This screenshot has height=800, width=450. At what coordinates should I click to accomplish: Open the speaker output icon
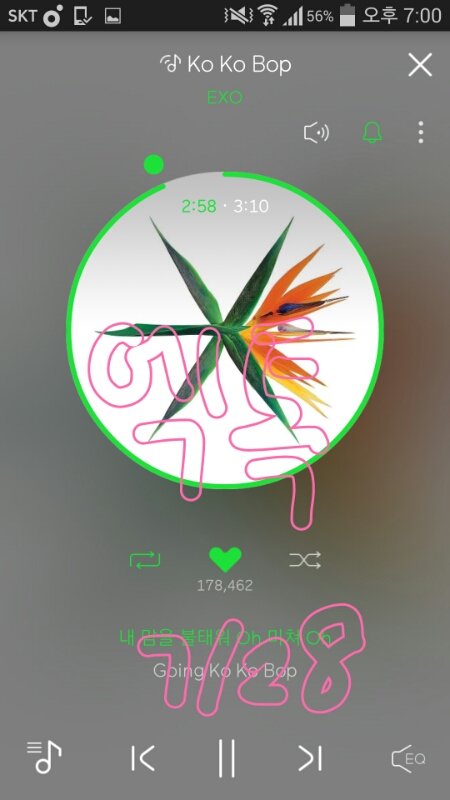coord(316,133)
